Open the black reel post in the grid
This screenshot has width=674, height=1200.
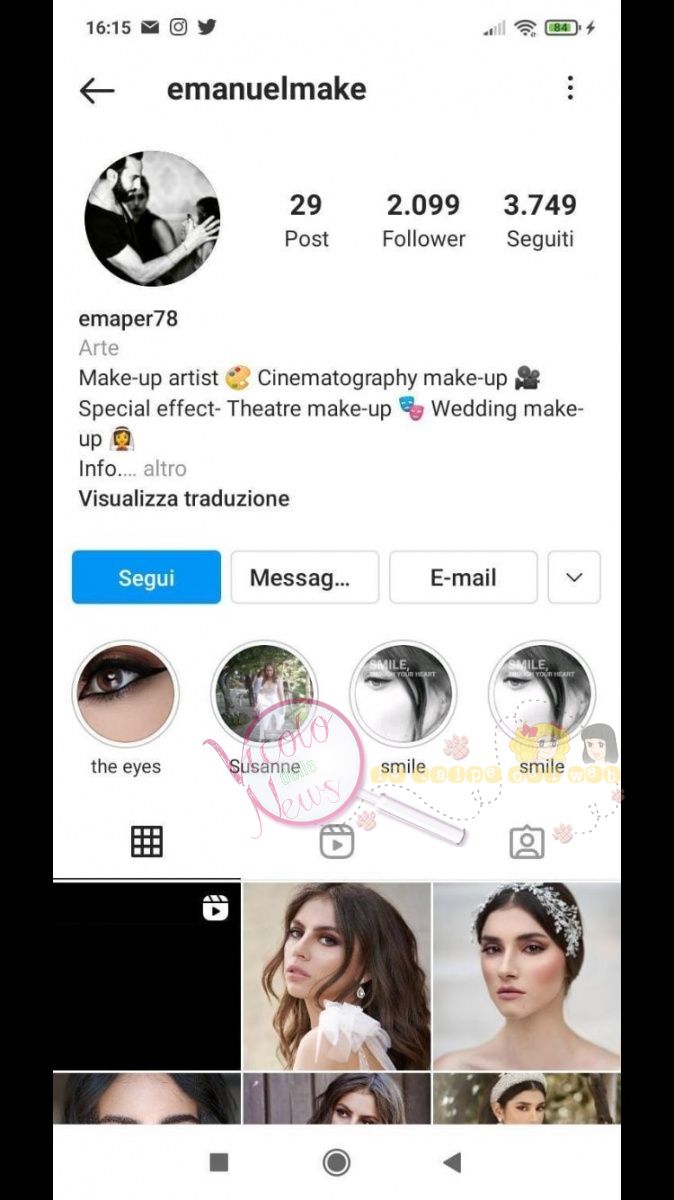(147, 976)
